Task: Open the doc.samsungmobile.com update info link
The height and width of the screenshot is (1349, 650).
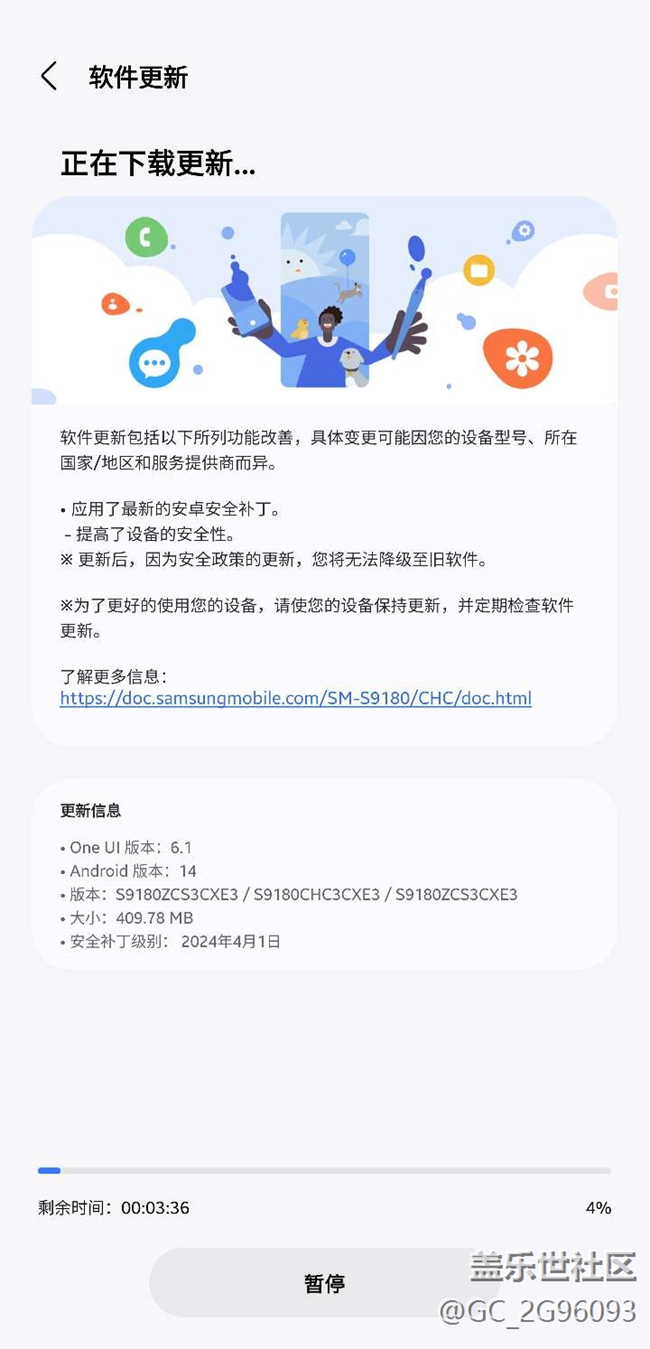Action: (x=295, y=699)
